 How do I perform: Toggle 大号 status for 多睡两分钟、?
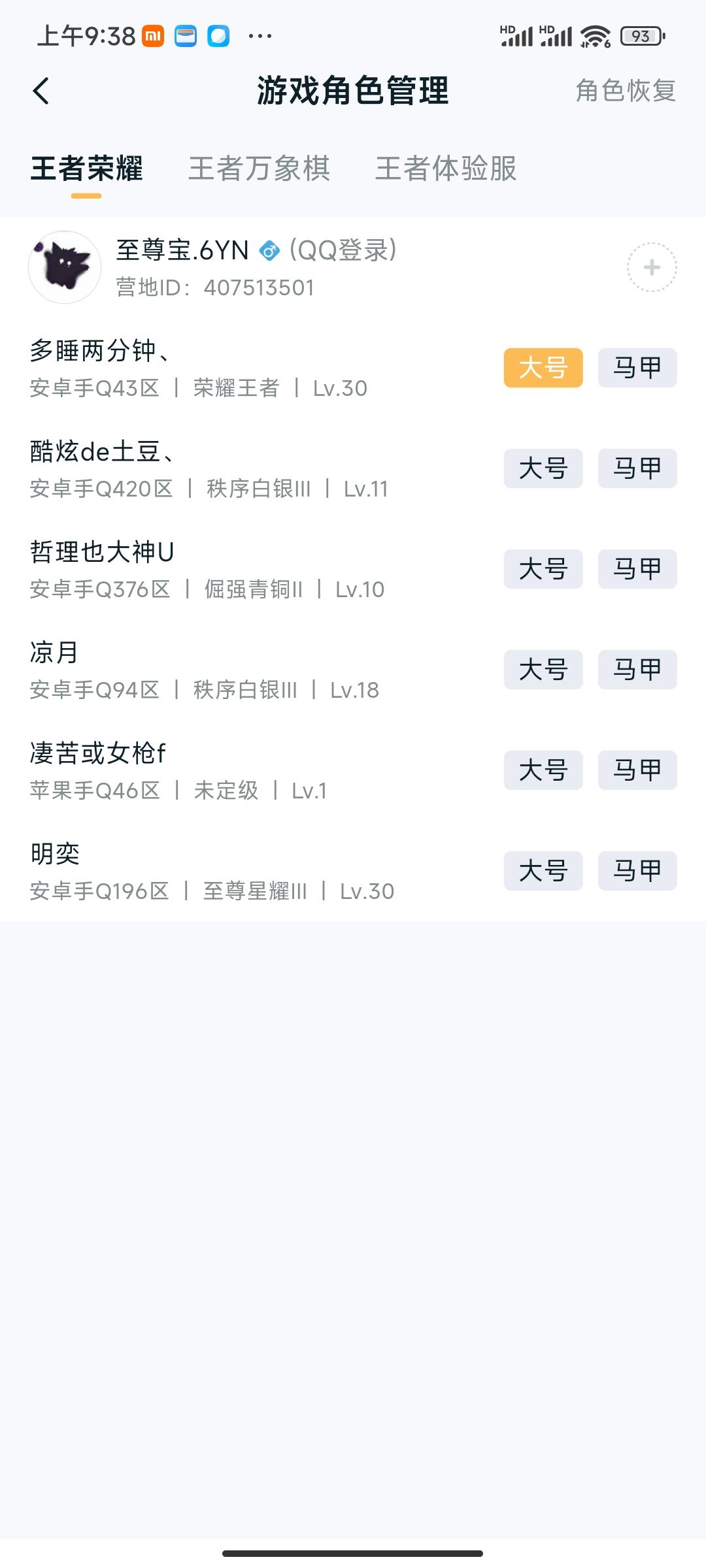[543, 368]
